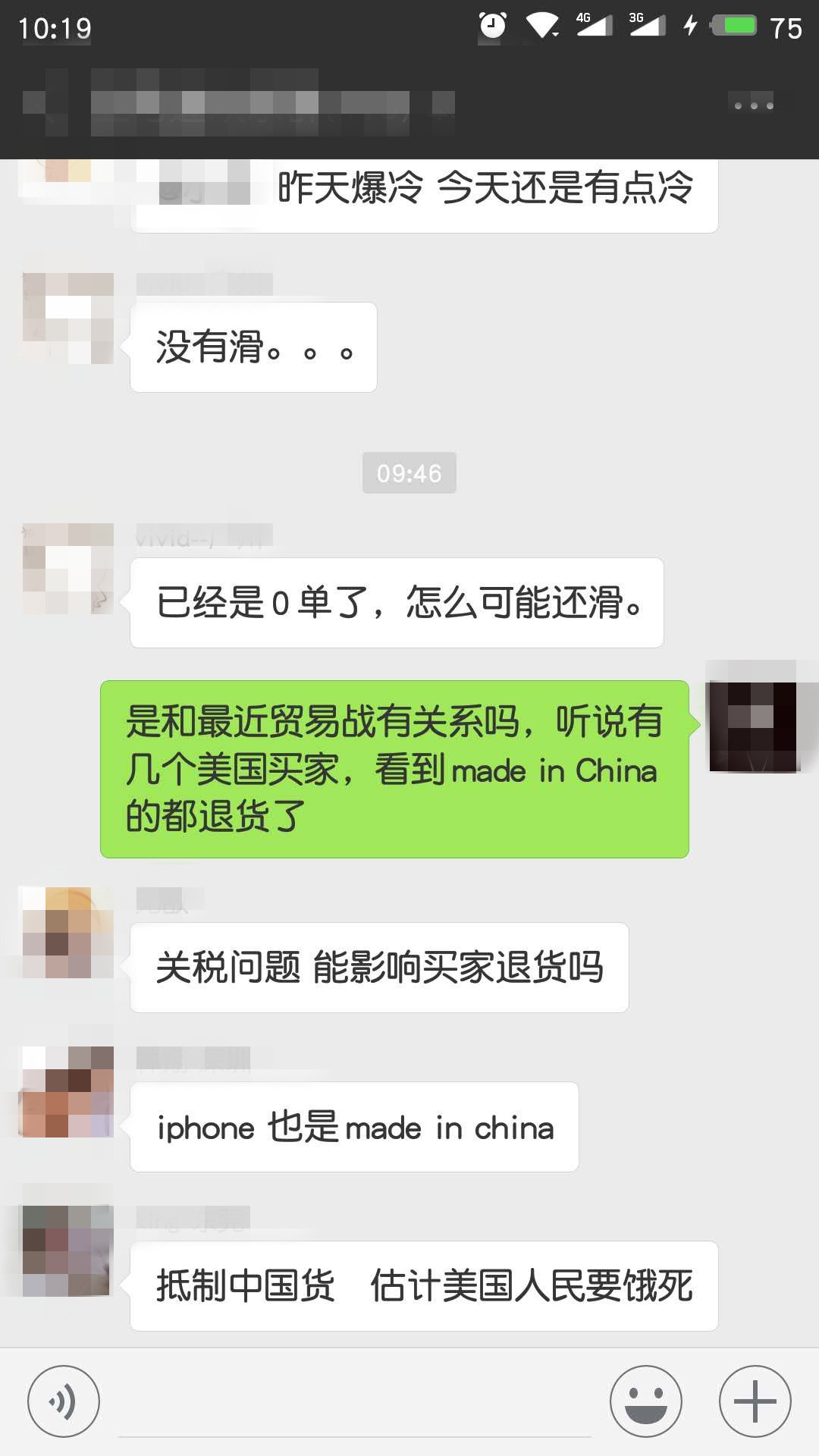Open the three-dot chat menu
The image size is (819, 1456).
point(754,105)
